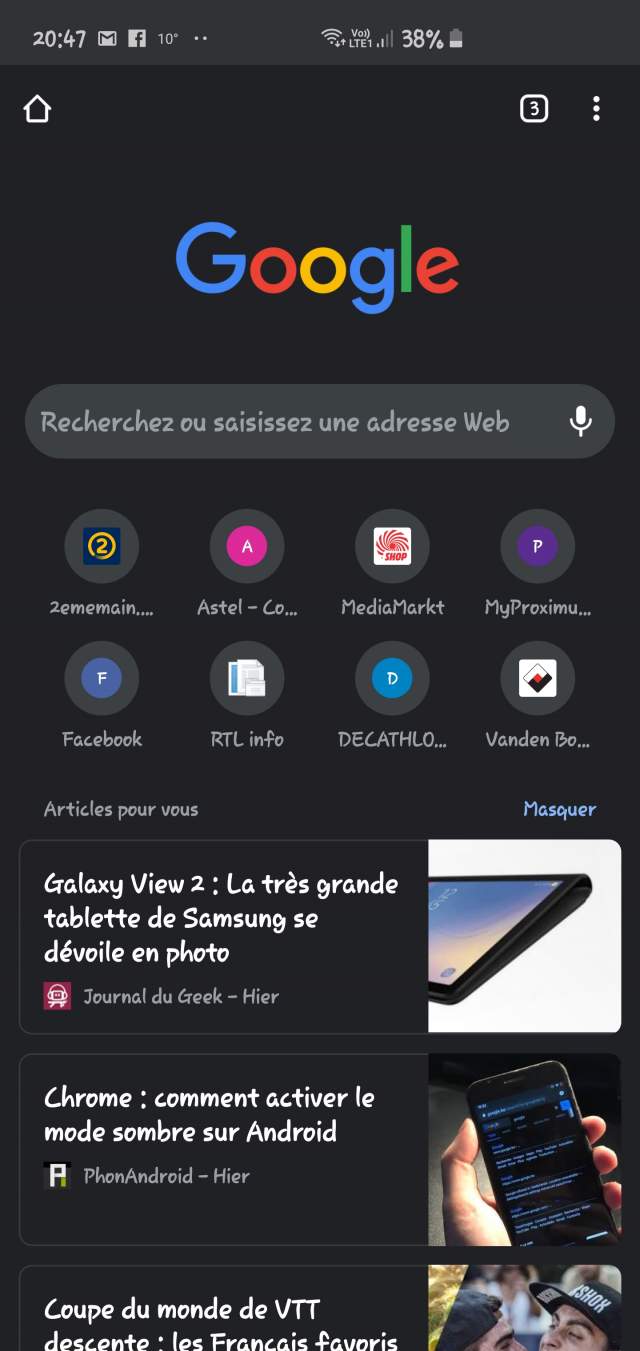Open the RTL info shortcut
This screenshot has height=1351, width=640.
click(247, 679)
